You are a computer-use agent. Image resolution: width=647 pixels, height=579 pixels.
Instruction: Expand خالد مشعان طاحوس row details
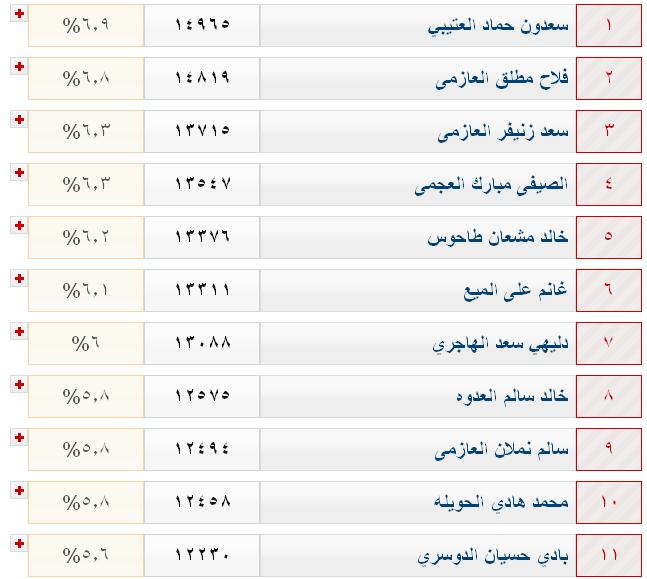17,226
